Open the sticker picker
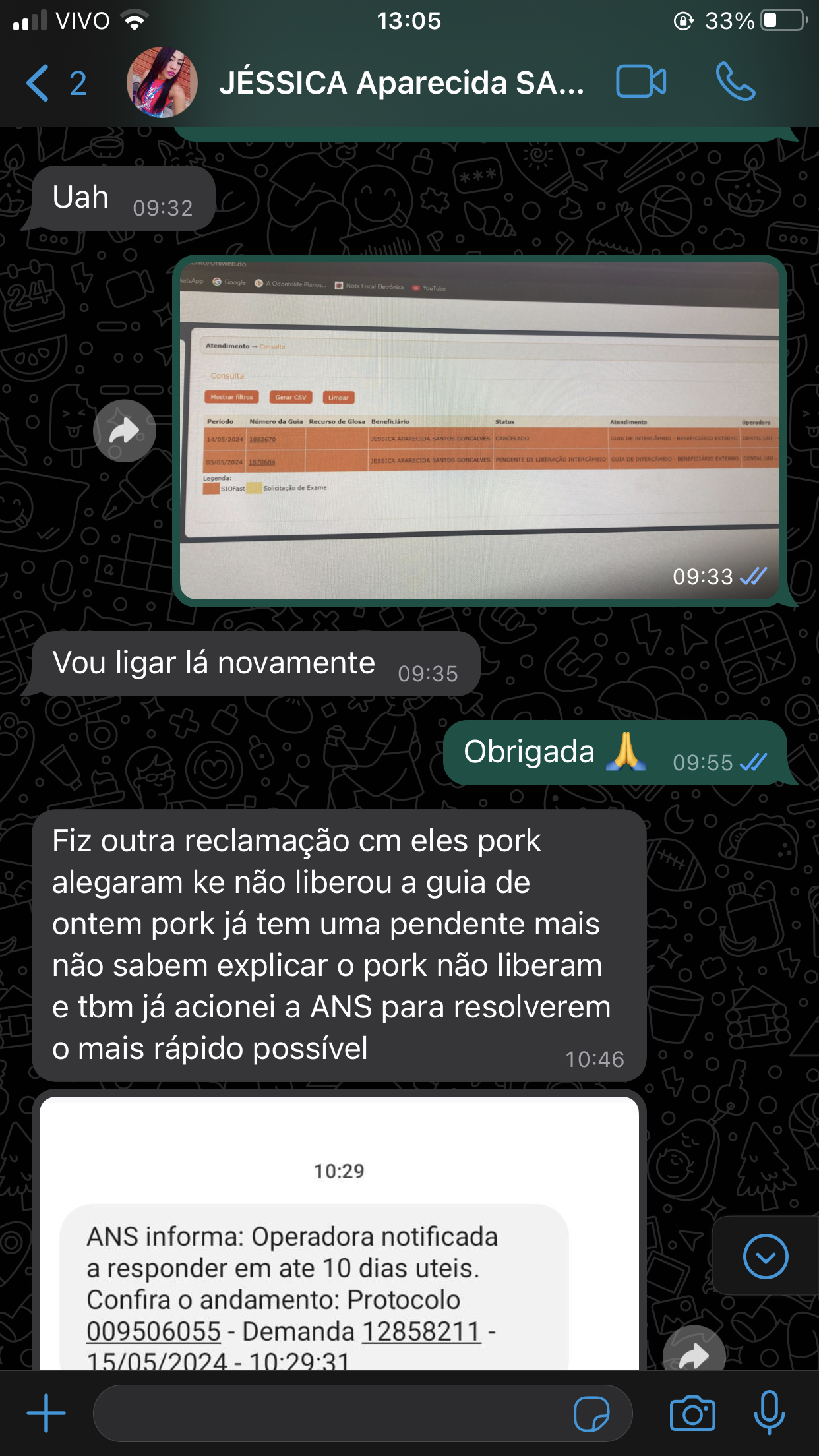The image size is (819, 1456). (591, 1414)
